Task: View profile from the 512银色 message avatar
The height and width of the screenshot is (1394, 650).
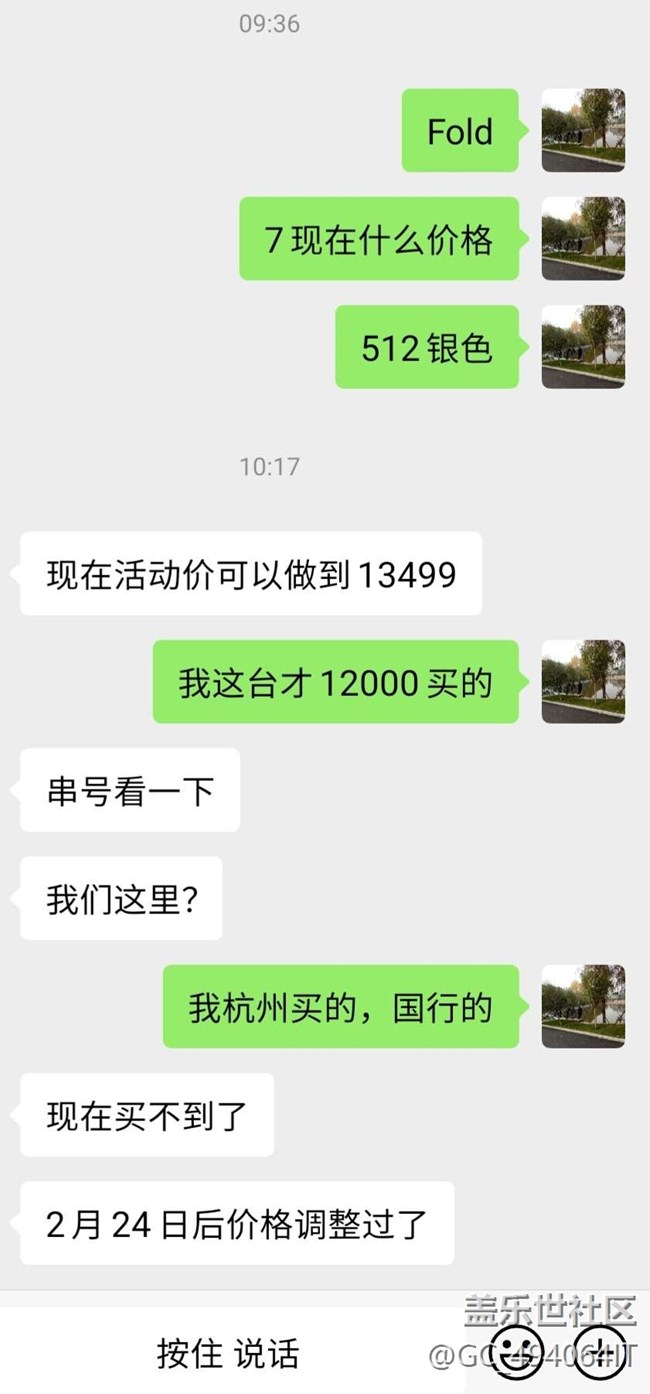Action: click(x=583, y=346)
